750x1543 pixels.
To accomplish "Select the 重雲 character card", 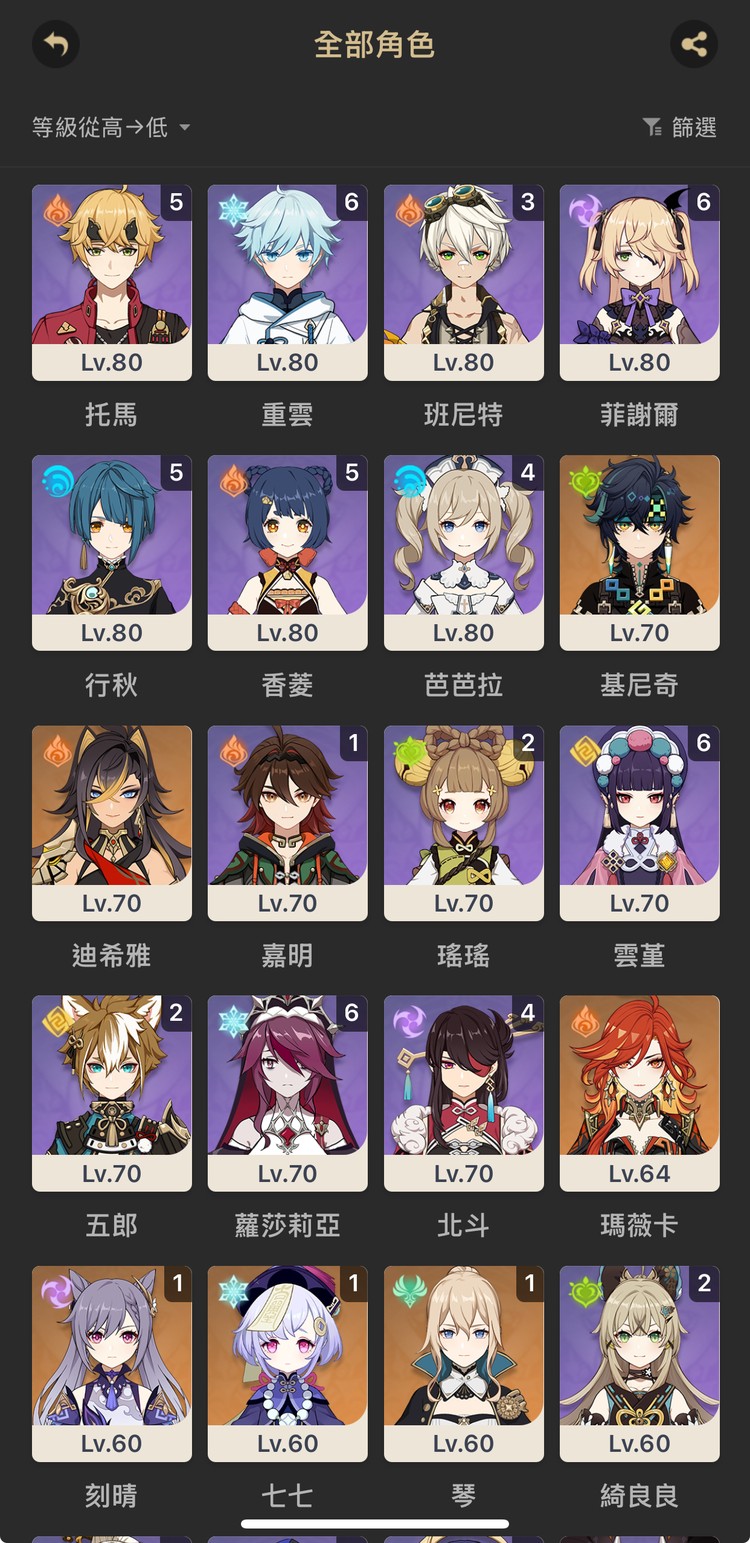I will (x=287, y=282).
